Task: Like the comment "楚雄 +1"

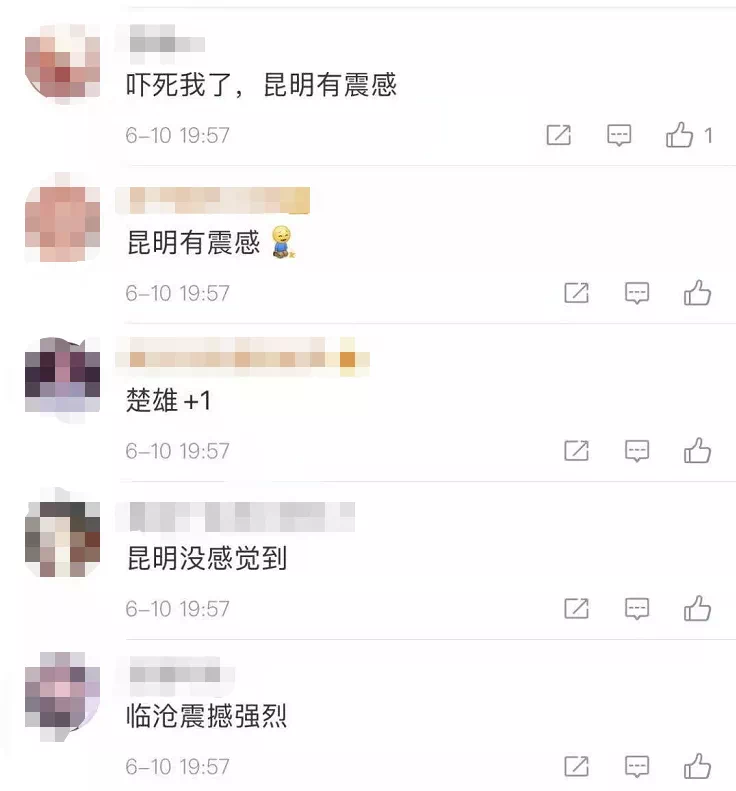Action: [x=697, y=451]
